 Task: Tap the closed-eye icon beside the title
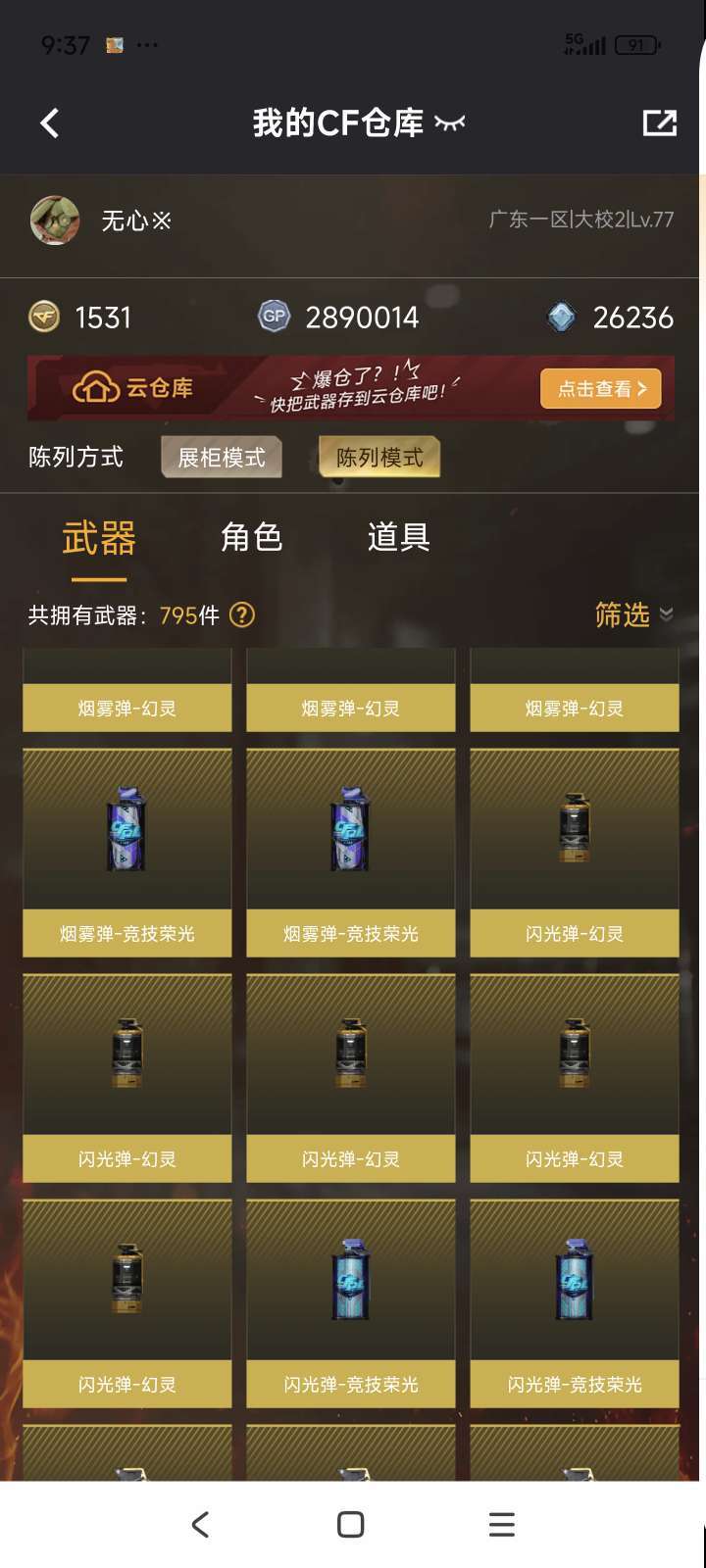point(450,123)
